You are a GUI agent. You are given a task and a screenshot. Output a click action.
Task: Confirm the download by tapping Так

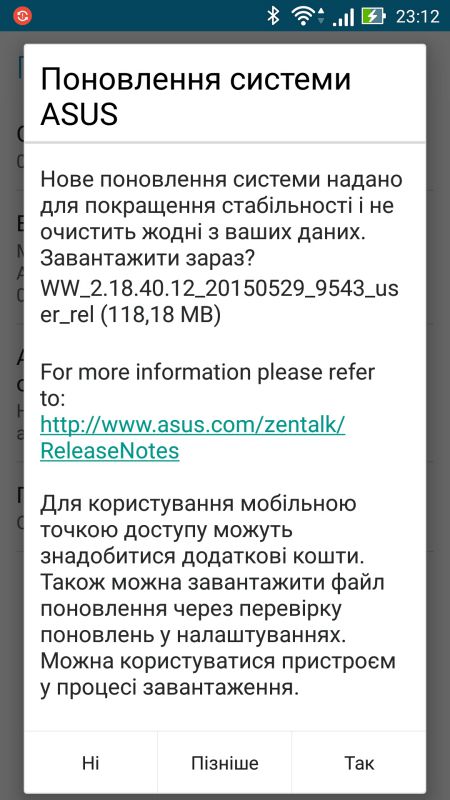359,763
